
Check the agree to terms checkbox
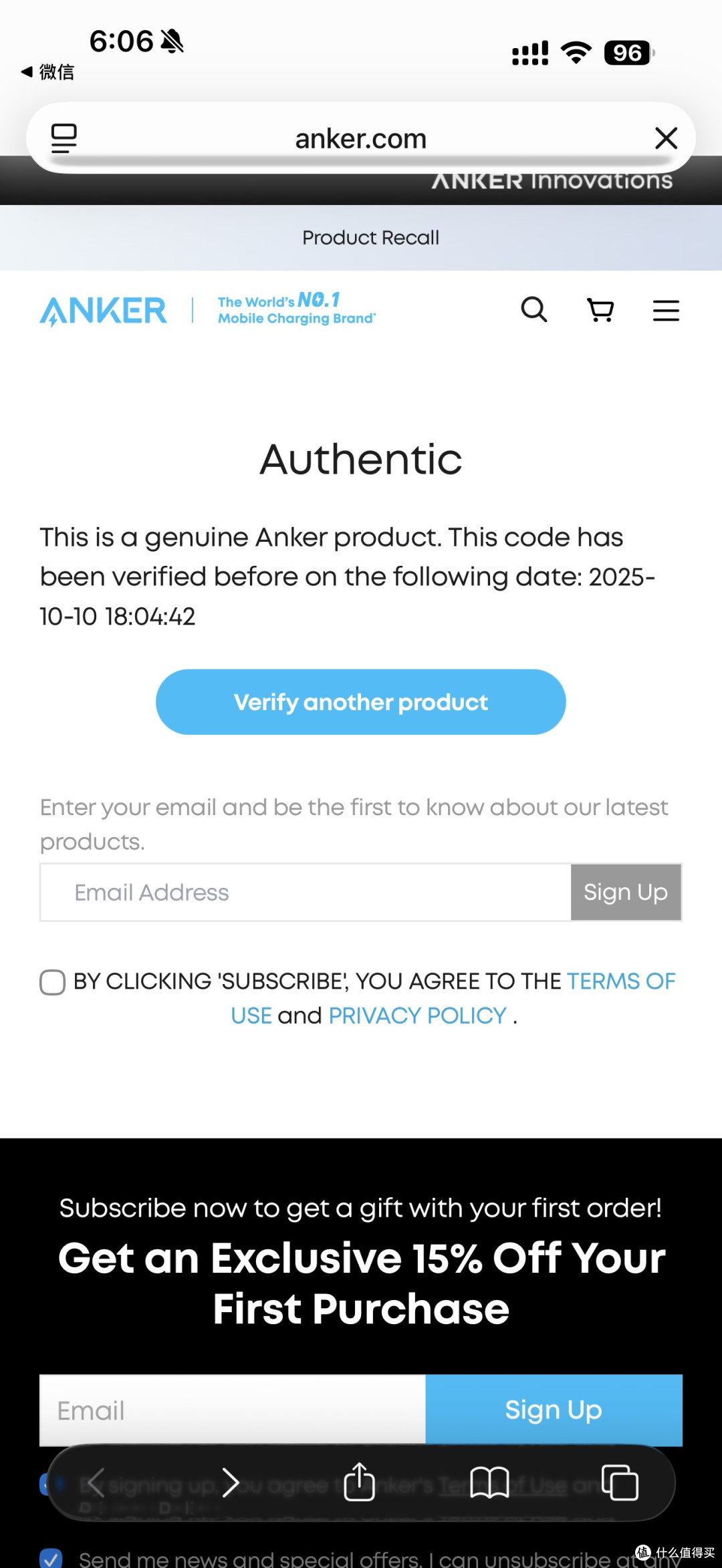coord(53,982)
